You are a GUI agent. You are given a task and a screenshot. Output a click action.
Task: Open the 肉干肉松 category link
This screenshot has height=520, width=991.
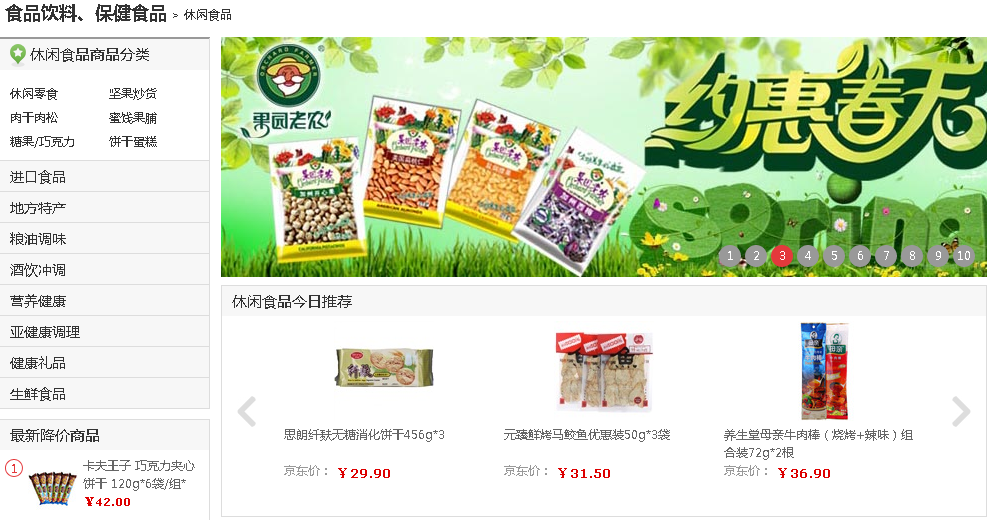tap(34, 118)
